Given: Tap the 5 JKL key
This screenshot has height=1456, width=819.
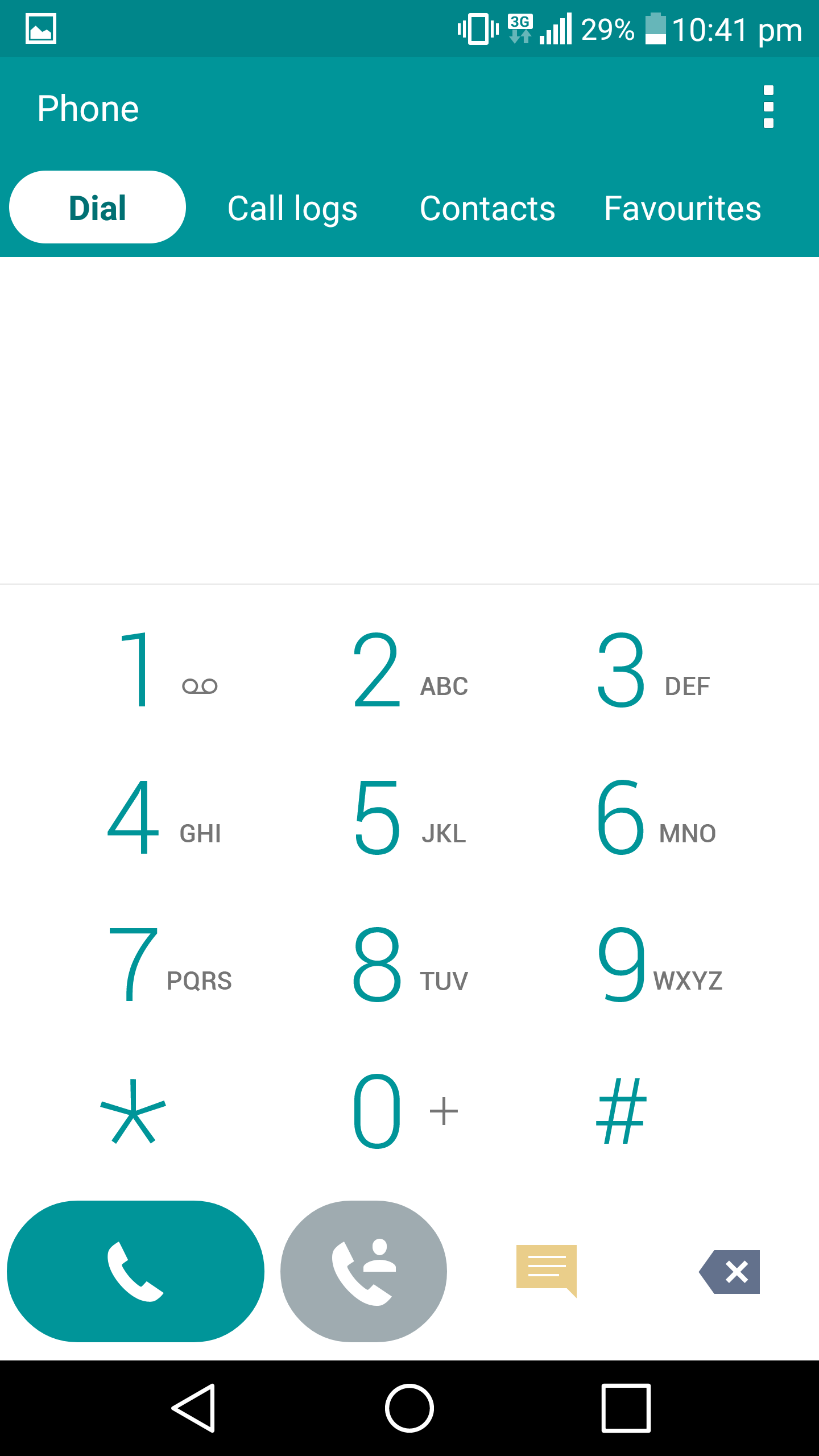Looking at the screenshot, I should (409, 817).
